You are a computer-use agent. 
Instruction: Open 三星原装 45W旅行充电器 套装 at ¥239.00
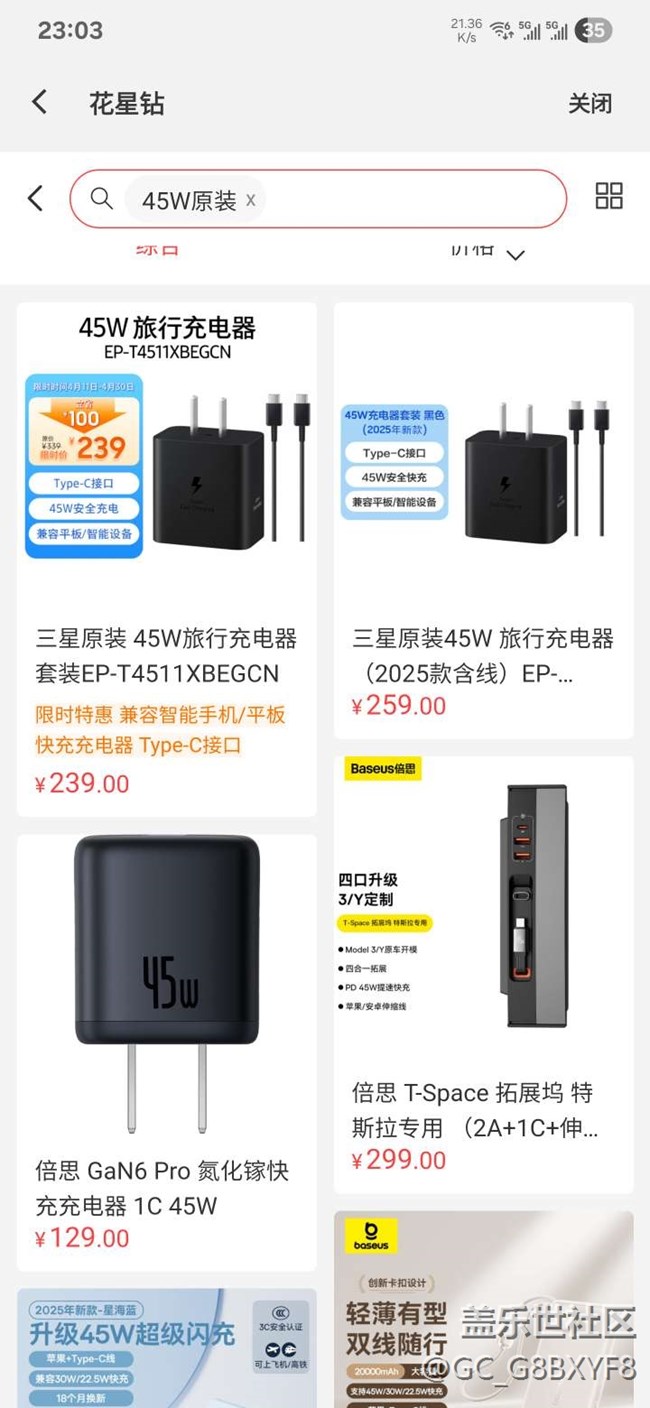click(167, 560)
